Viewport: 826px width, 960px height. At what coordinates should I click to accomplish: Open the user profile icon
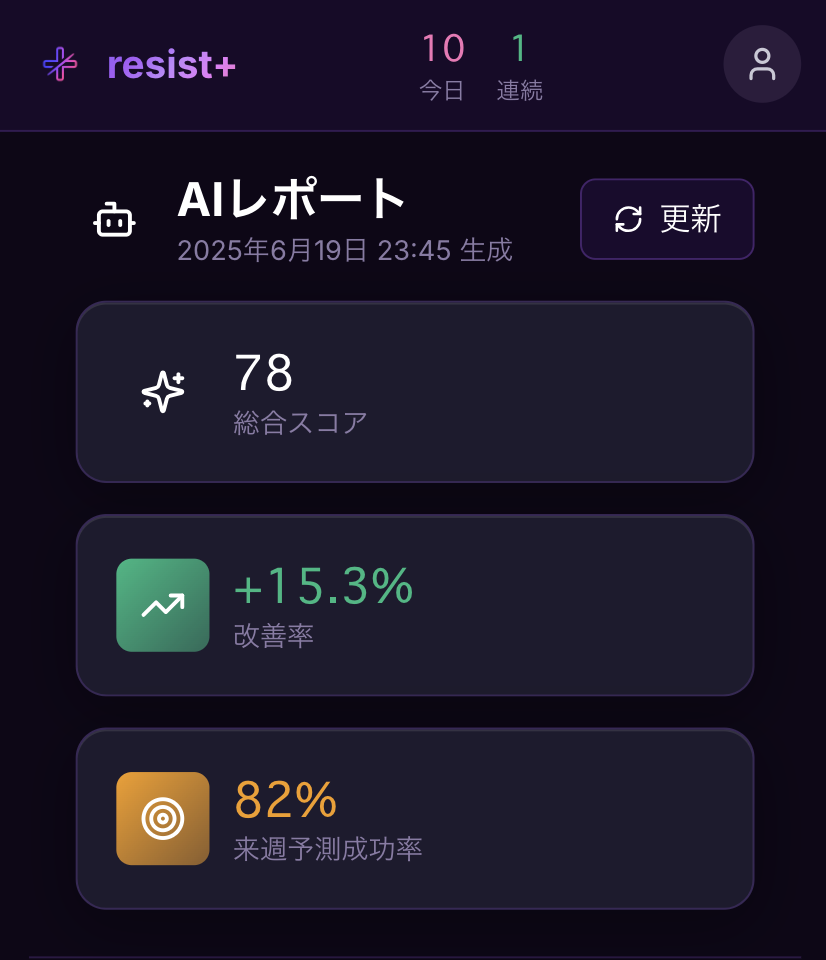pyautogui.click(x=762, y=64)
